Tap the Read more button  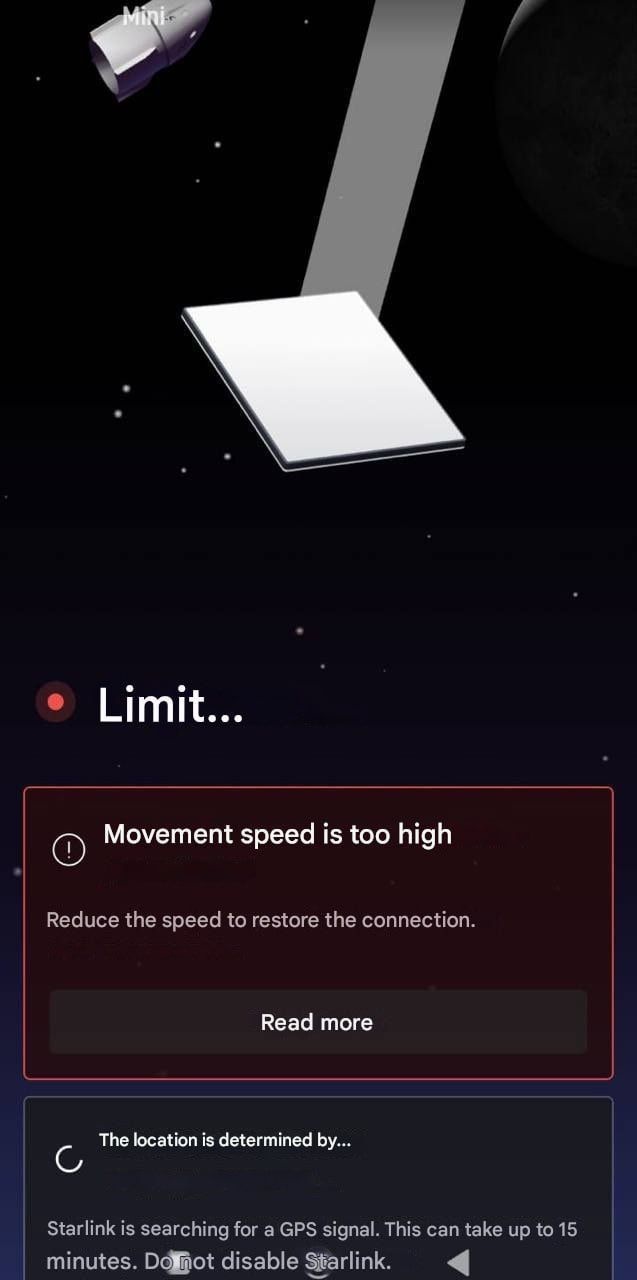(317, 1022)
